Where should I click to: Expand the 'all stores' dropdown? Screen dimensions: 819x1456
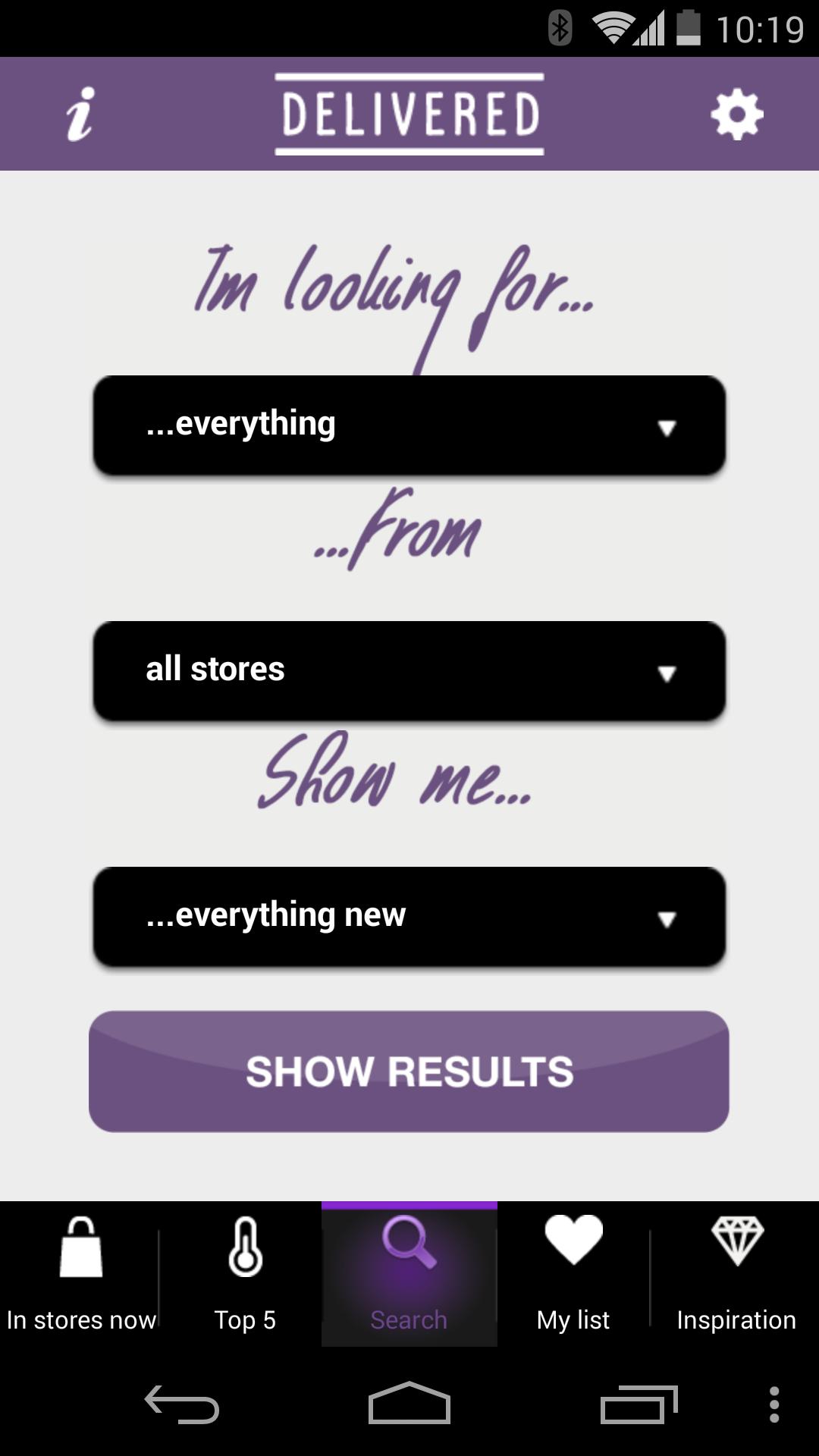click(x=409, y=670)
